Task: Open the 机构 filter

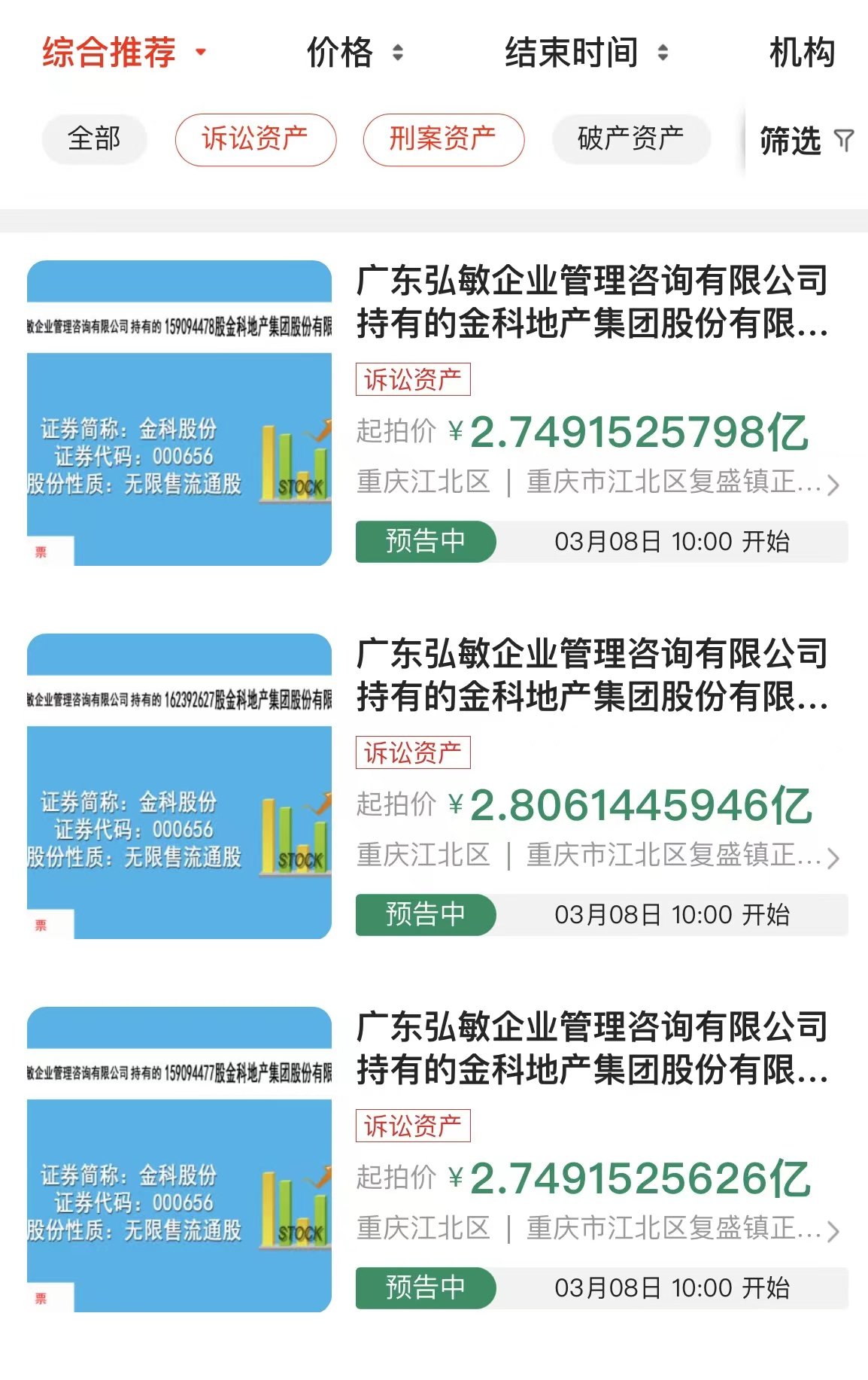Action: [802, 53]
